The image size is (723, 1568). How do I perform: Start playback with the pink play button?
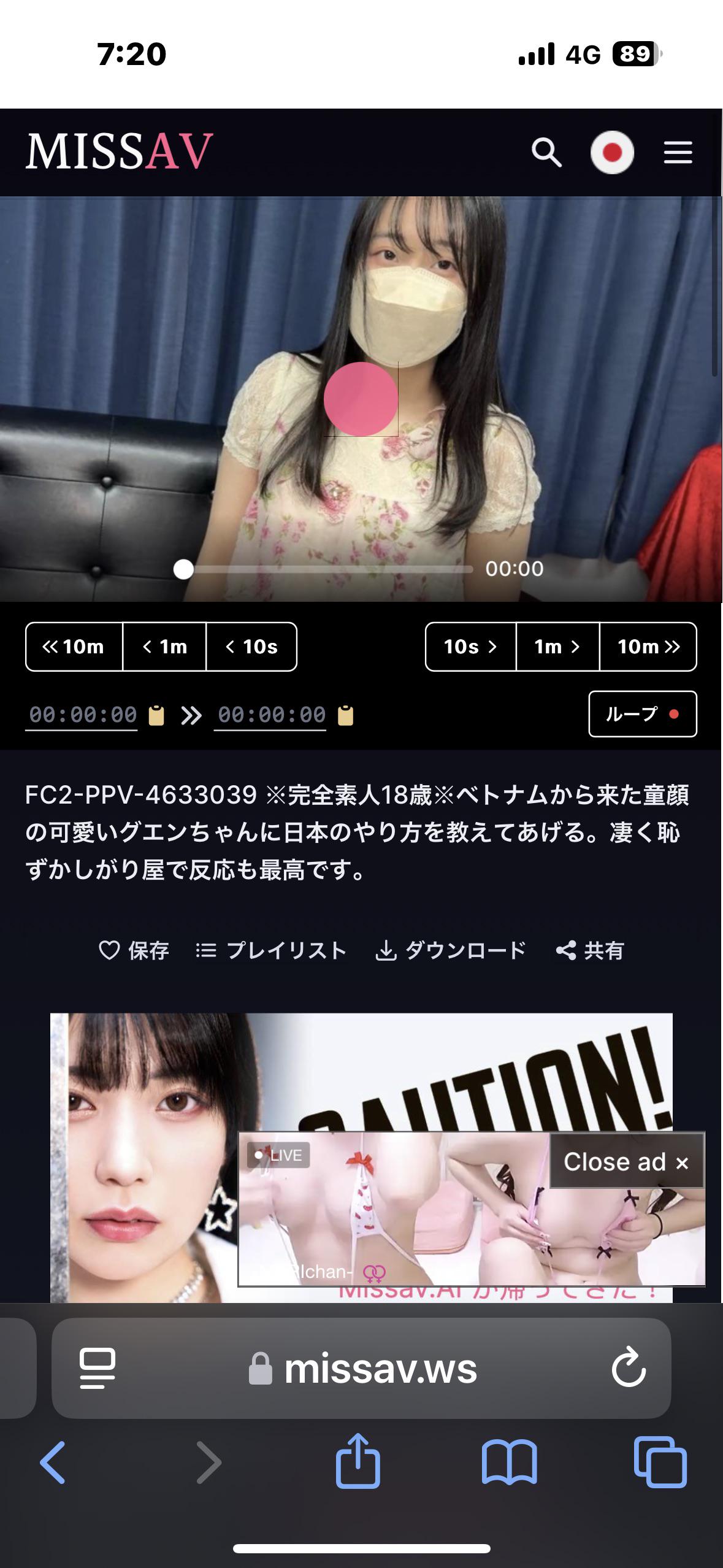tap(361, 399)
